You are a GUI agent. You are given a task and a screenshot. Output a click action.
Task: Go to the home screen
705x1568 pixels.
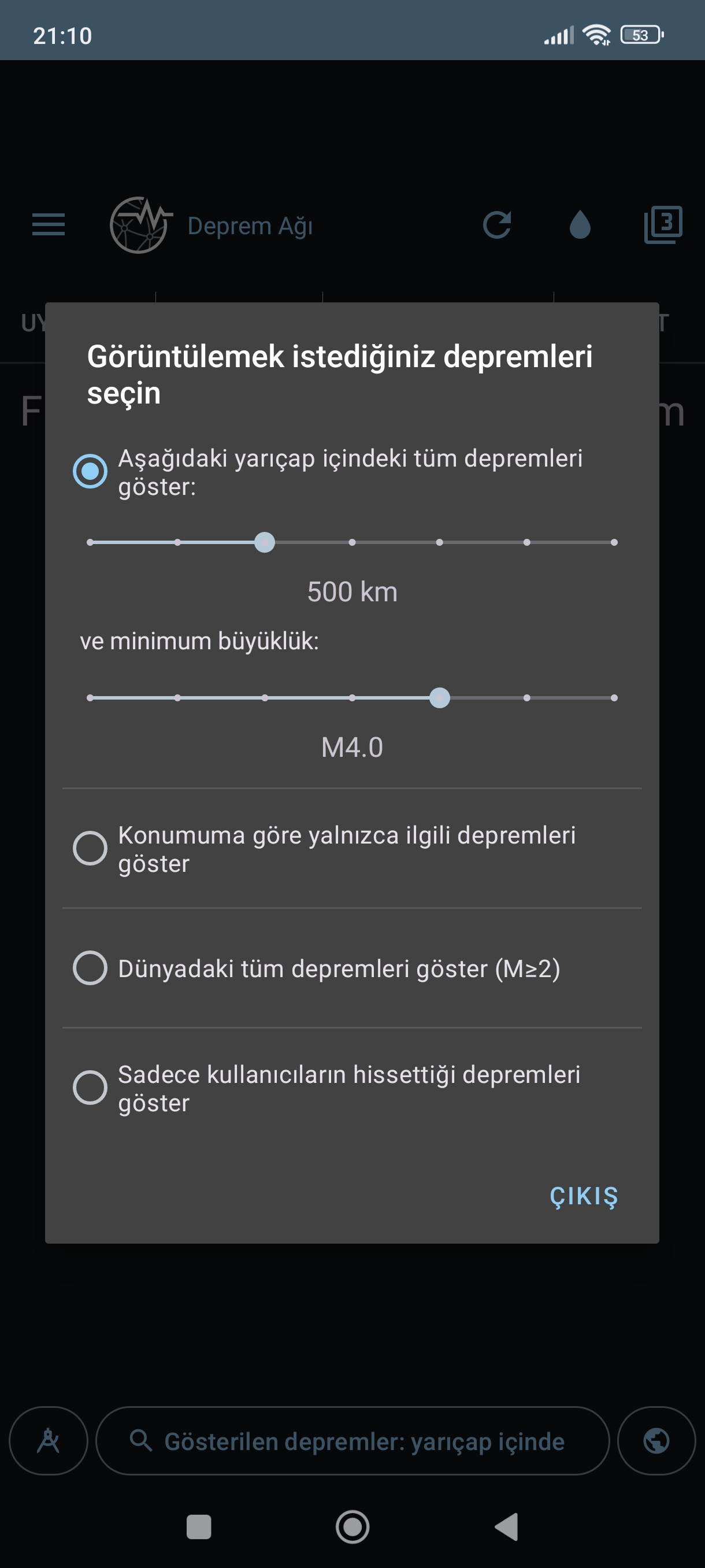(x=352, y=1526)
